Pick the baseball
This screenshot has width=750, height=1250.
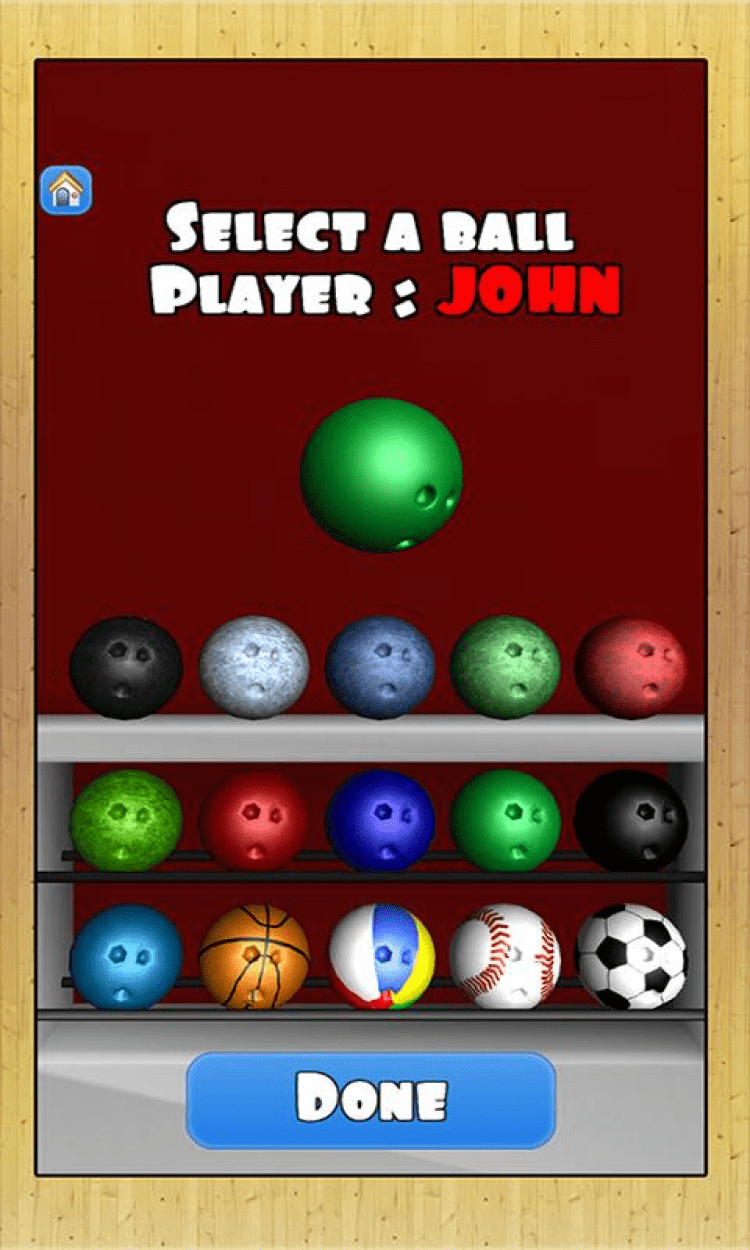[505, 957]
